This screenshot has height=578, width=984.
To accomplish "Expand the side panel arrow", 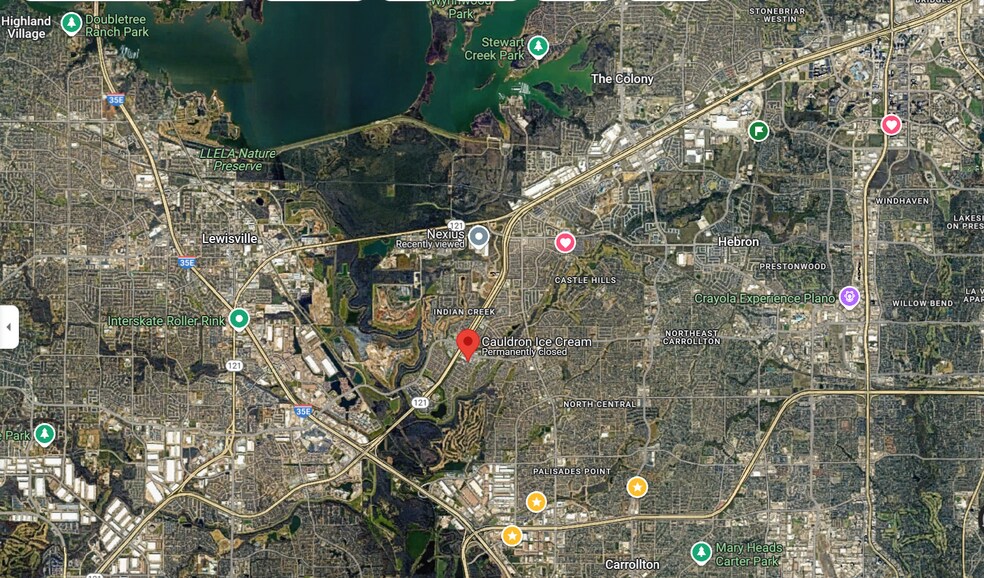I will tap(8, 327).
